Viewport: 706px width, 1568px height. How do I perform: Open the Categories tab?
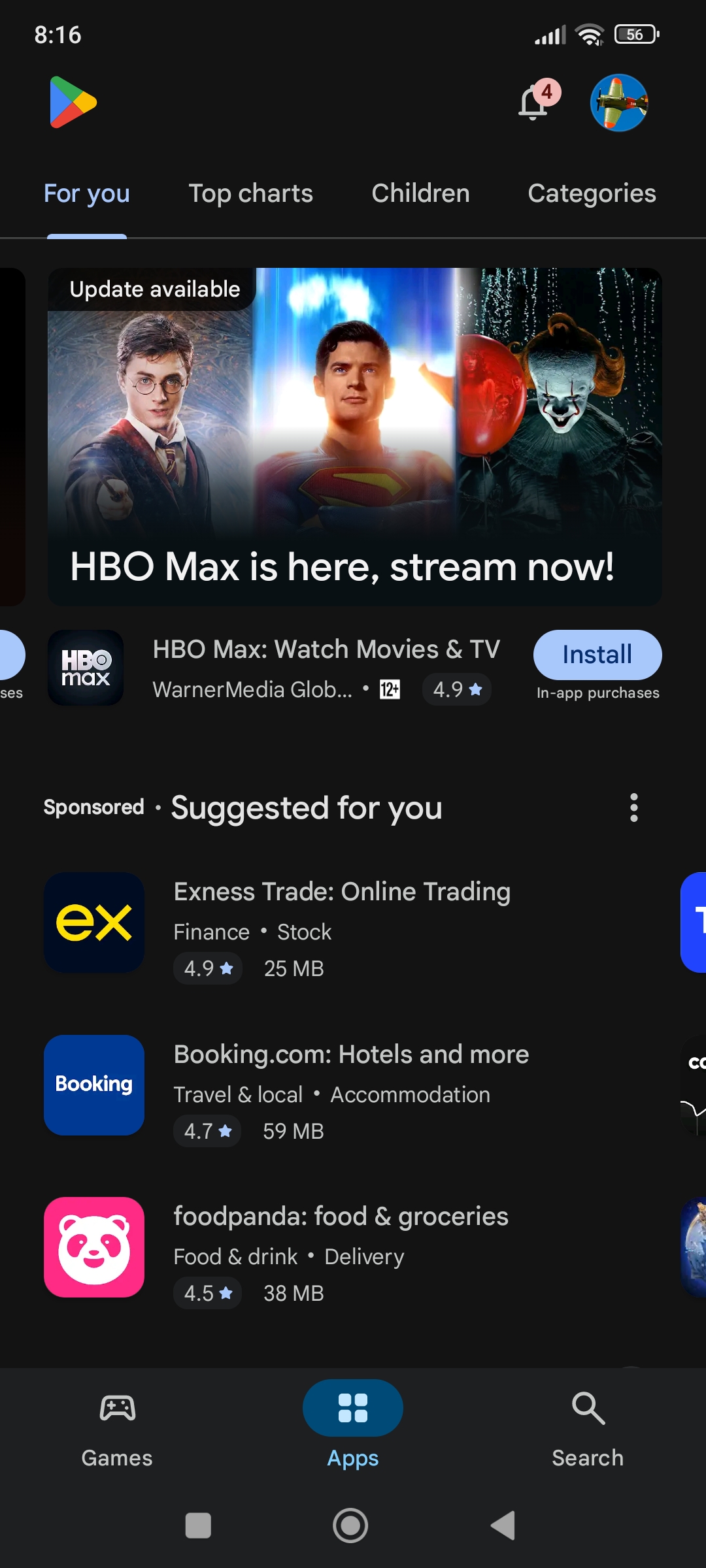592,193
